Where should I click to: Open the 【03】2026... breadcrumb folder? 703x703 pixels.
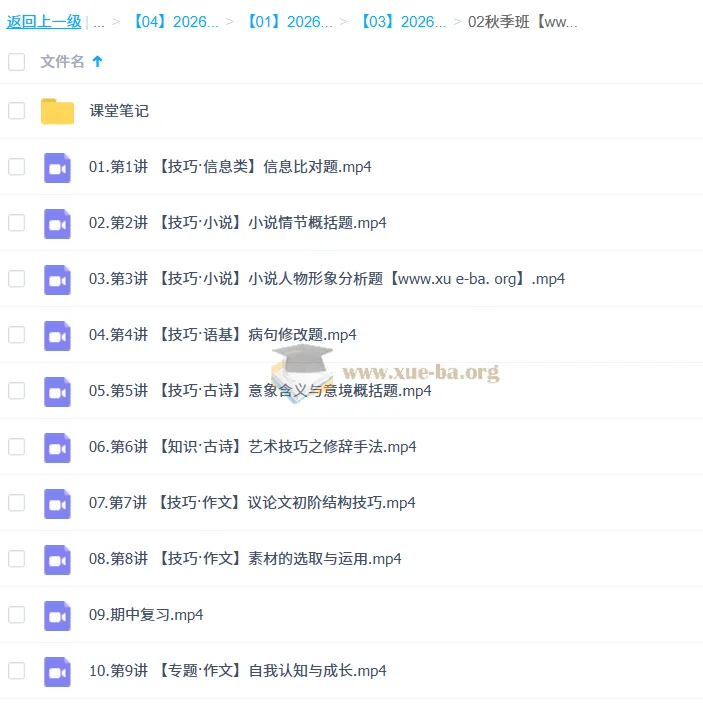(x=403, y=22)
